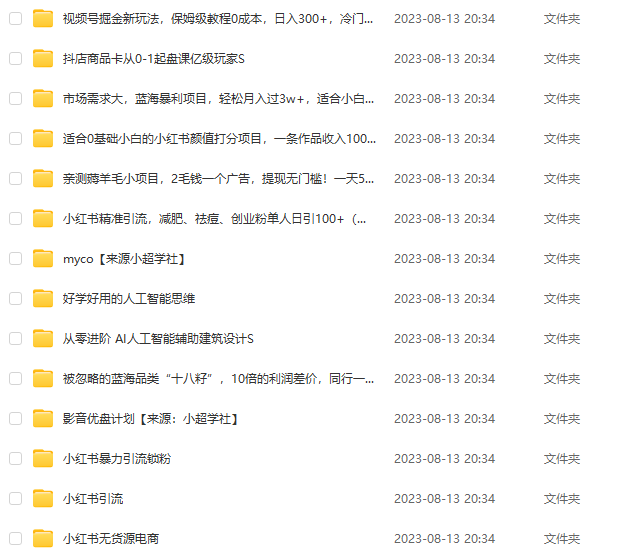622x558 pixels.
Task: Select the checkbox for 视频号掘金新玩法
Action: 15,19
